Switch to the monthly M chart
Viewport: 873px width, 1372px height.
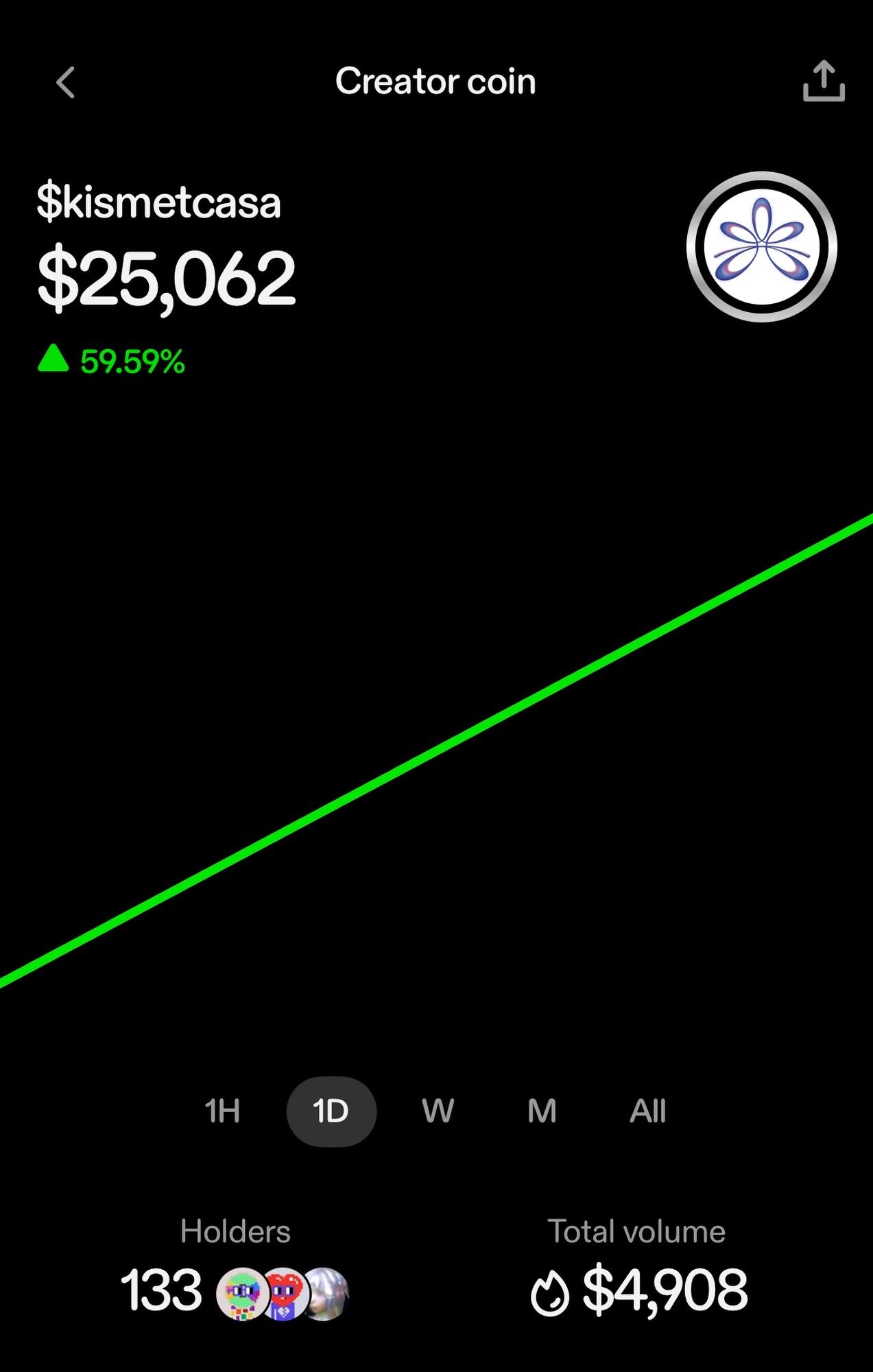(542, 1111)
